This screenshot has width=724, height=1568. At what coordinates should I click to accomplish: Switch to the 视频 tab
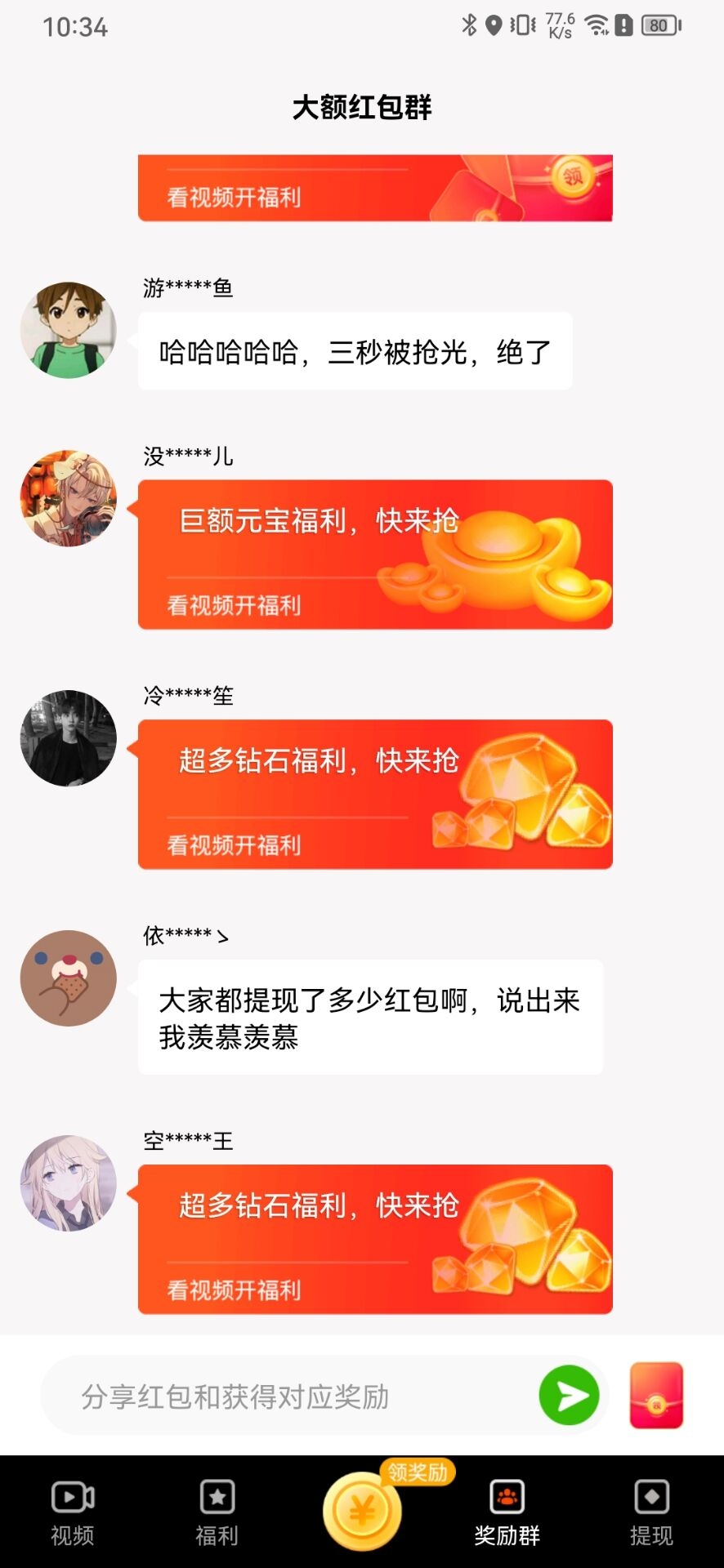[x=73, y=1512]
